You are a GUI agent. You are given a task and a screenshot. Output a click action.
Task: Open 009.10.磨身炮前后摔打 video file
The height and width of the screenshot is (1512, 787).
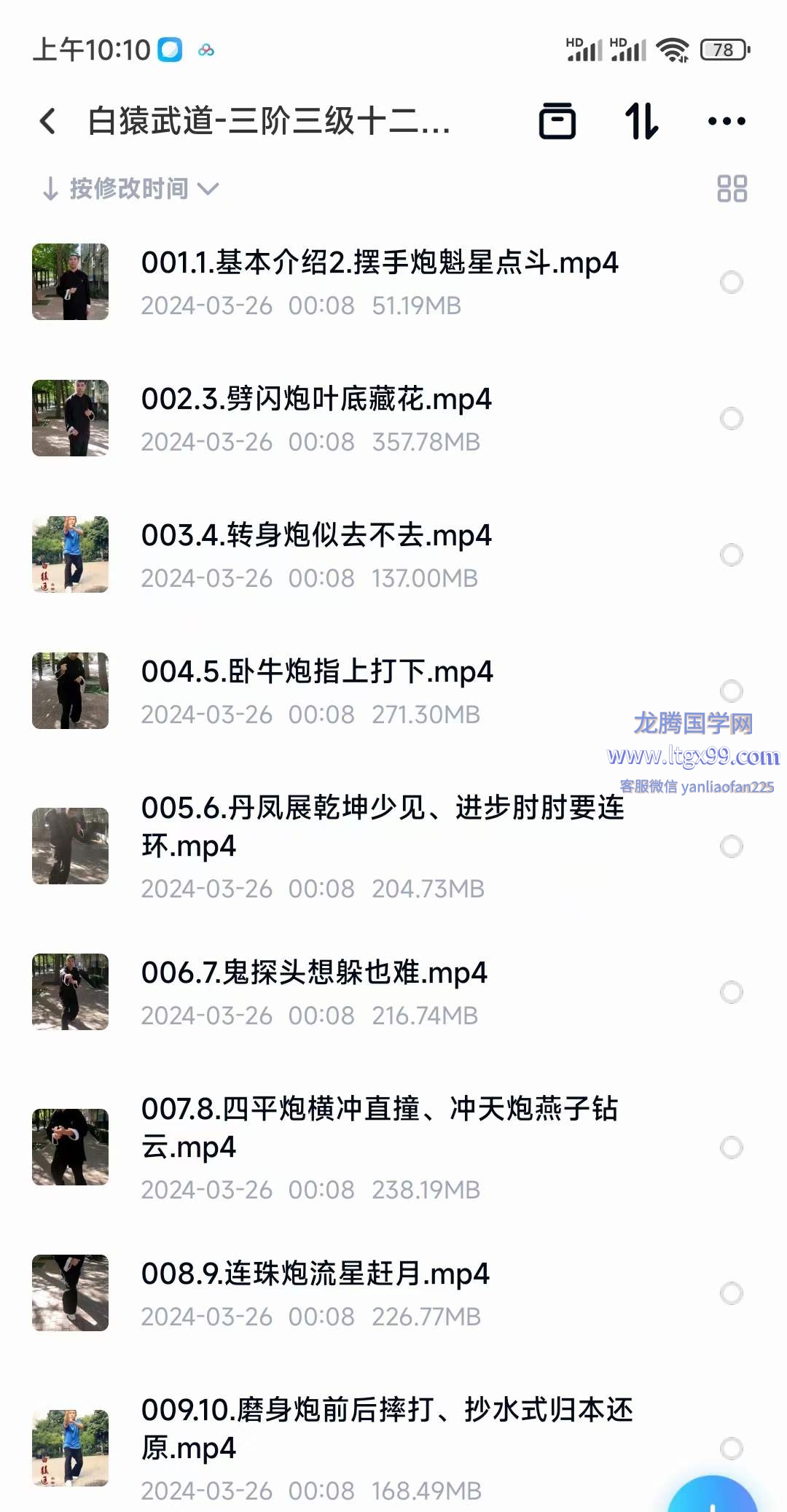pos(386,1429)
